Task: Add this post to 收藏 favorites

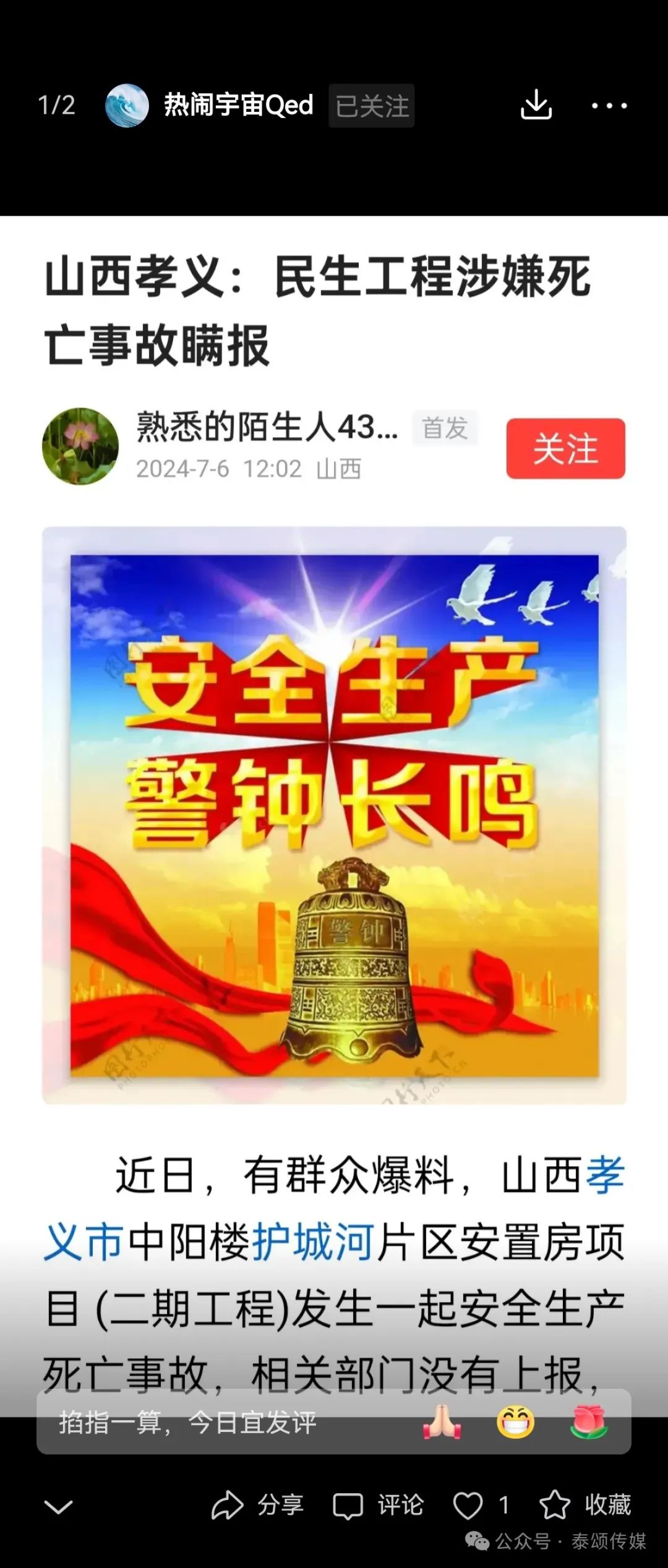Action: pyautogui.click(x=585, y=1505)
